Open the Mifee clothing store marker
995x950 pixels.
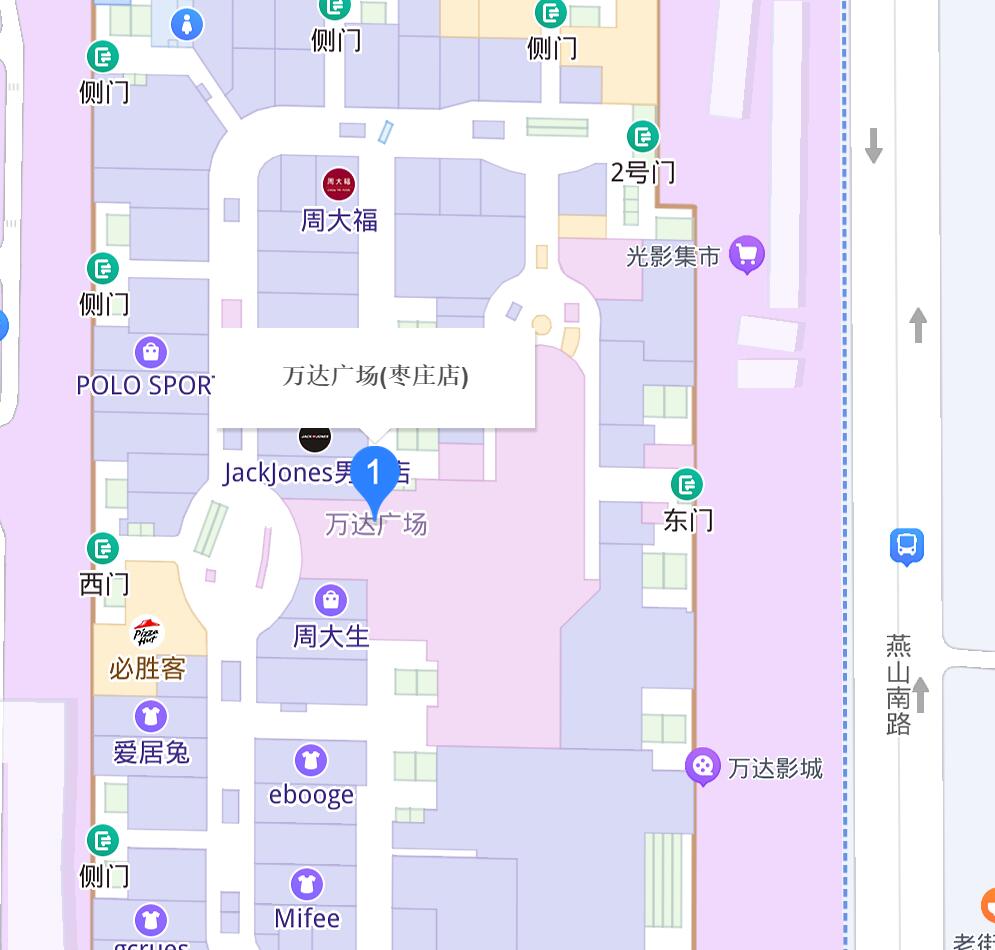306,884
